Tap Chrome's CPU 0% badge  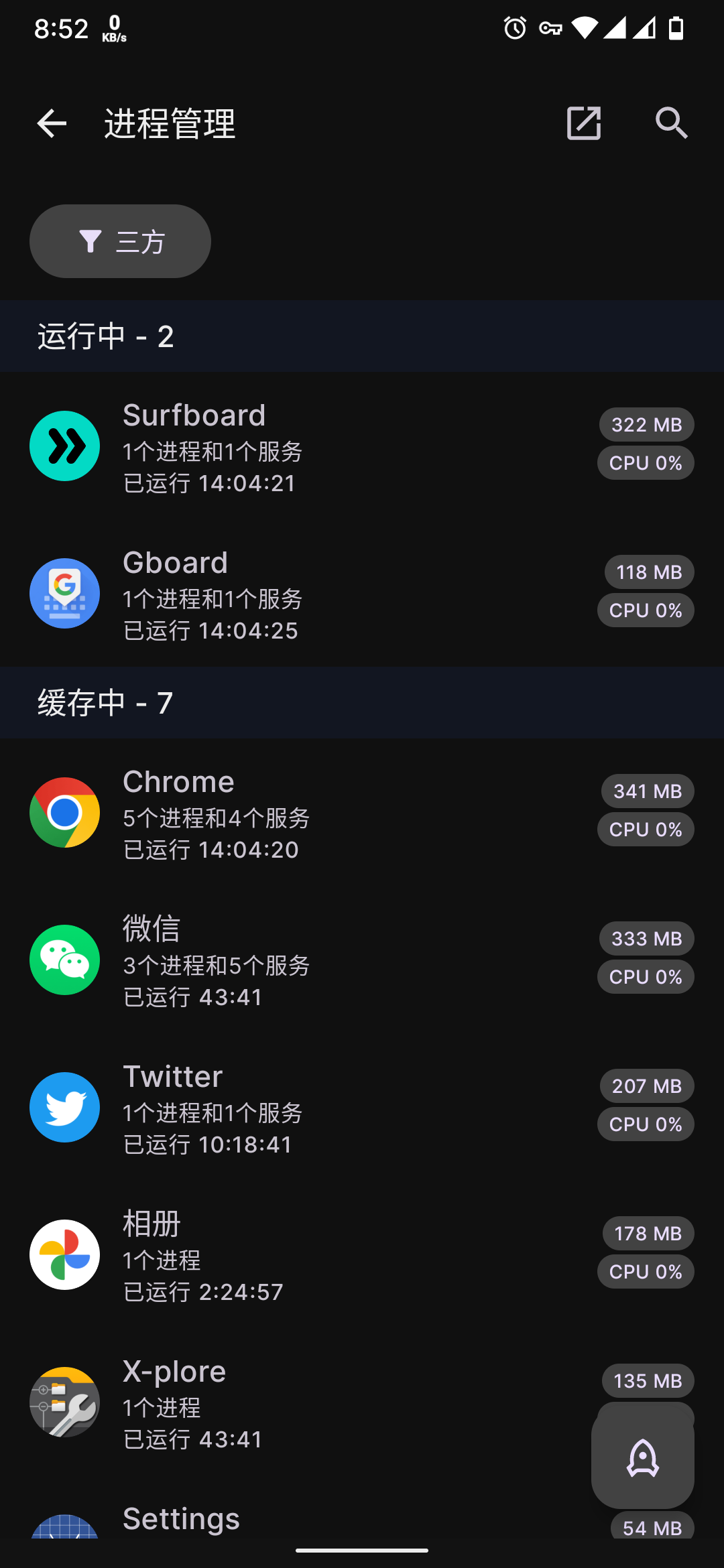pyautogui.click(x=646, y=829)
